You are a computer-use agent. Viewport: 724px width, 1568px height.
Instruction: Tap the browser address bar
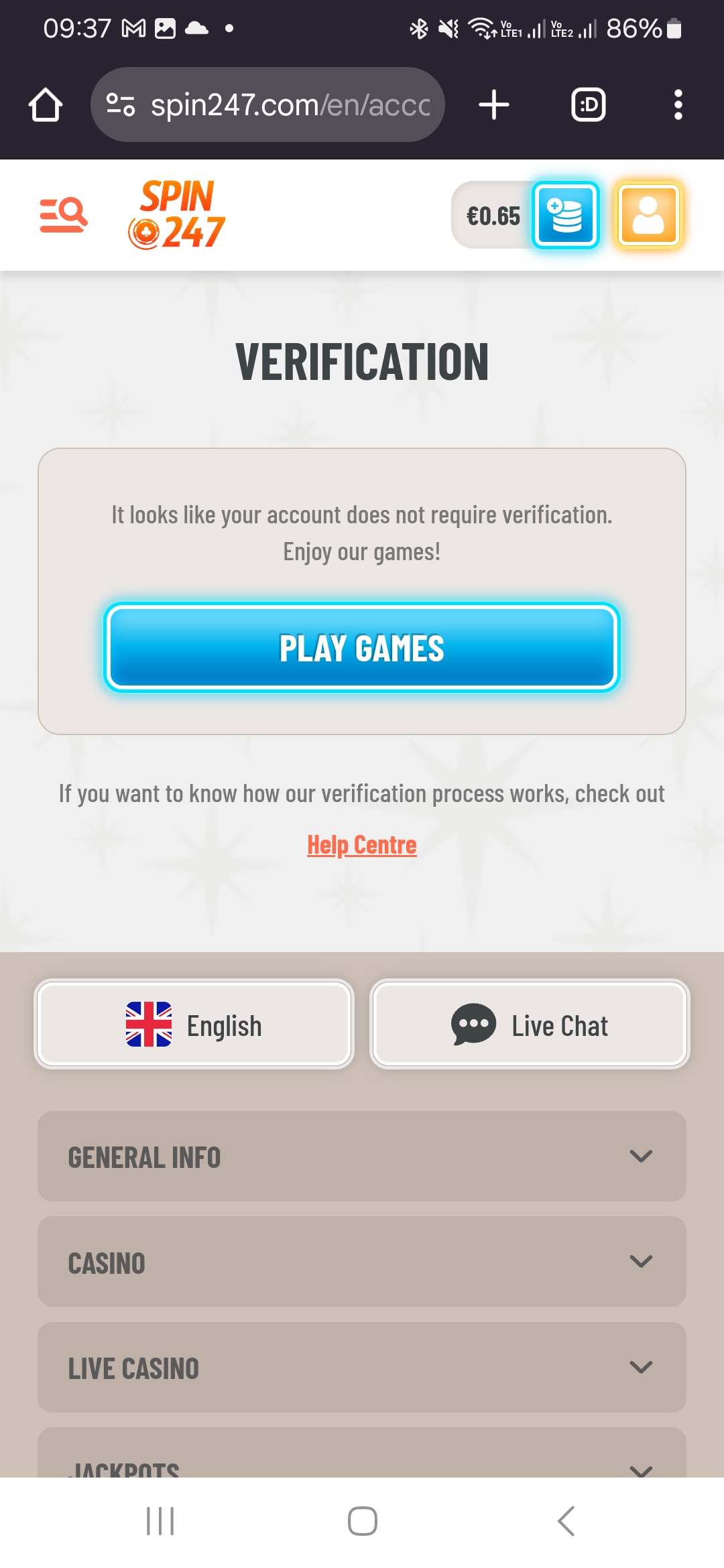click(x=268, y=105)
